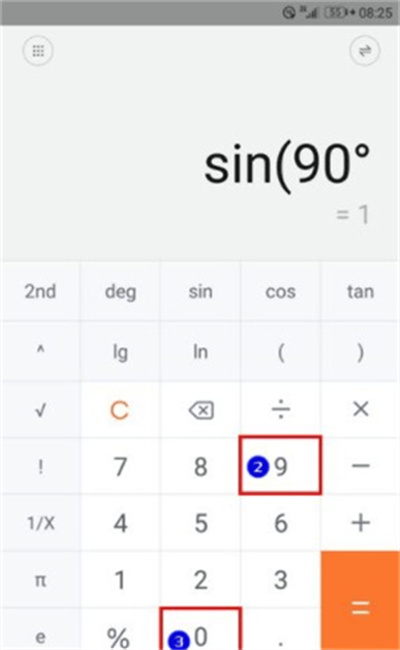Insert the pi constant
The height and width of the screenshot is (650, 400).
click(40, 580)
